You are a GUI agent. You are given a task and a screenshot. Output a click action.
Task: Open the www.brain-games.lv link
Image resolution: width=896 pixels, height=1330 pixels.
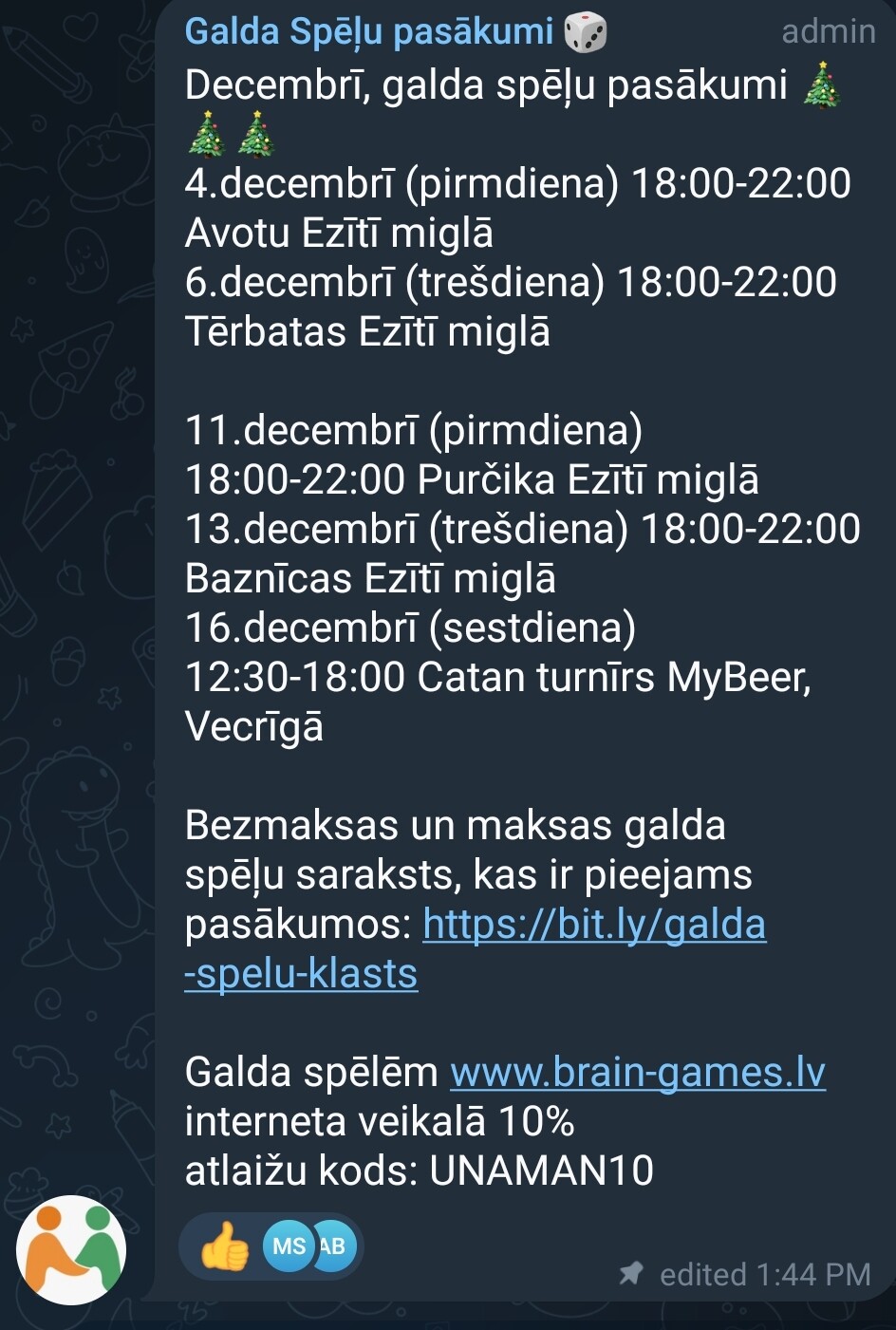point(637,1073)
